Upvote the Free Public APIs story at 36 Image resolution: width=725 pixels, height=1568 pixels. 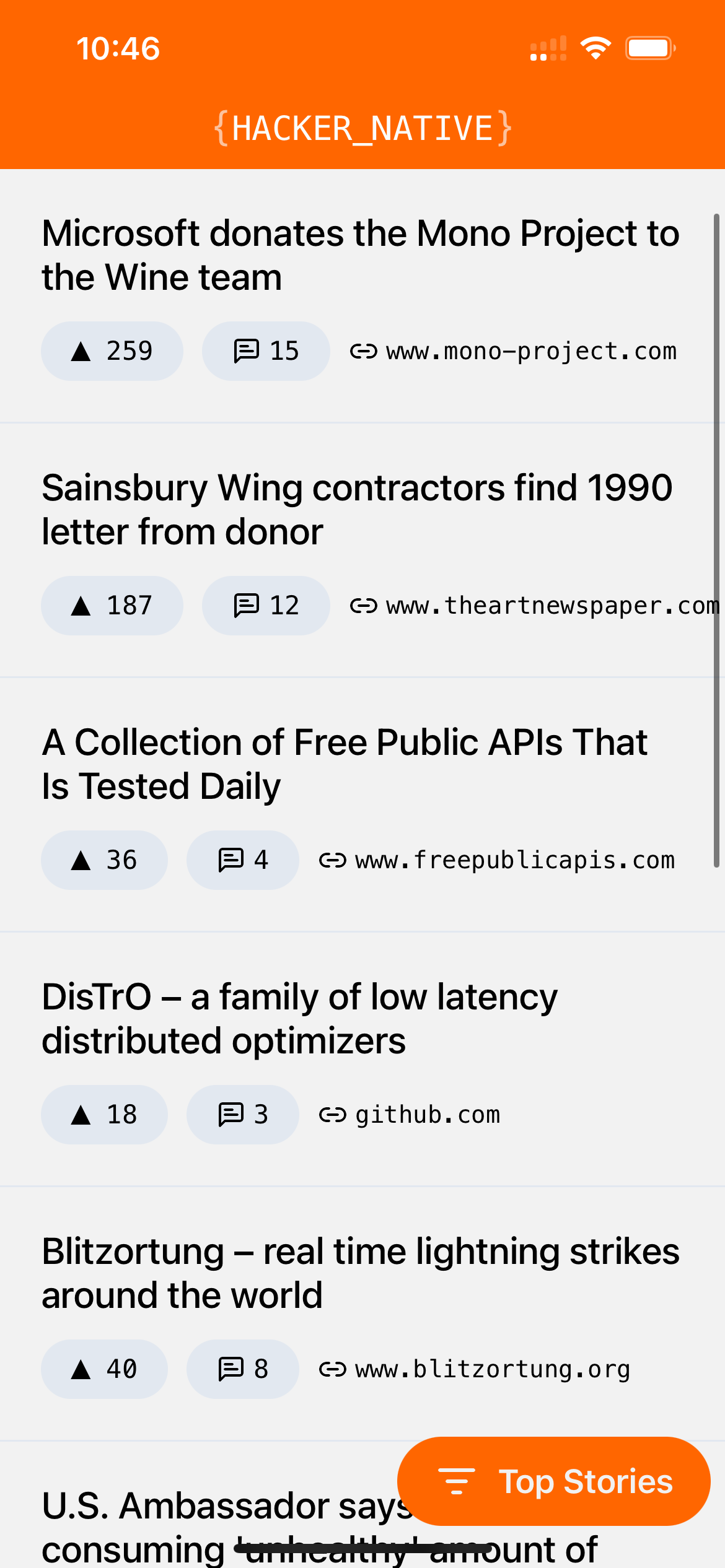(x=104, y=860)
